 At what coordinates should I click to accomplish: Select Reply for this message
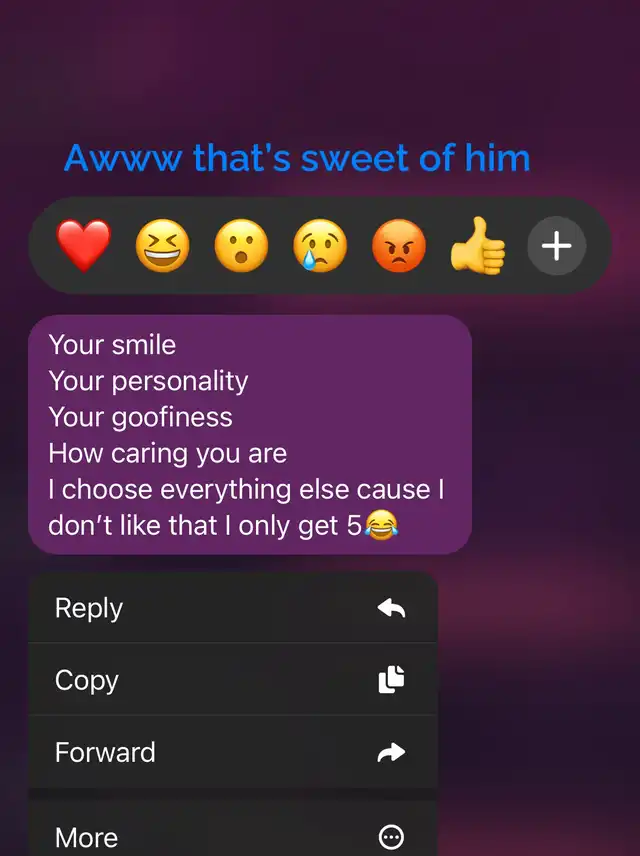point(233,608)
